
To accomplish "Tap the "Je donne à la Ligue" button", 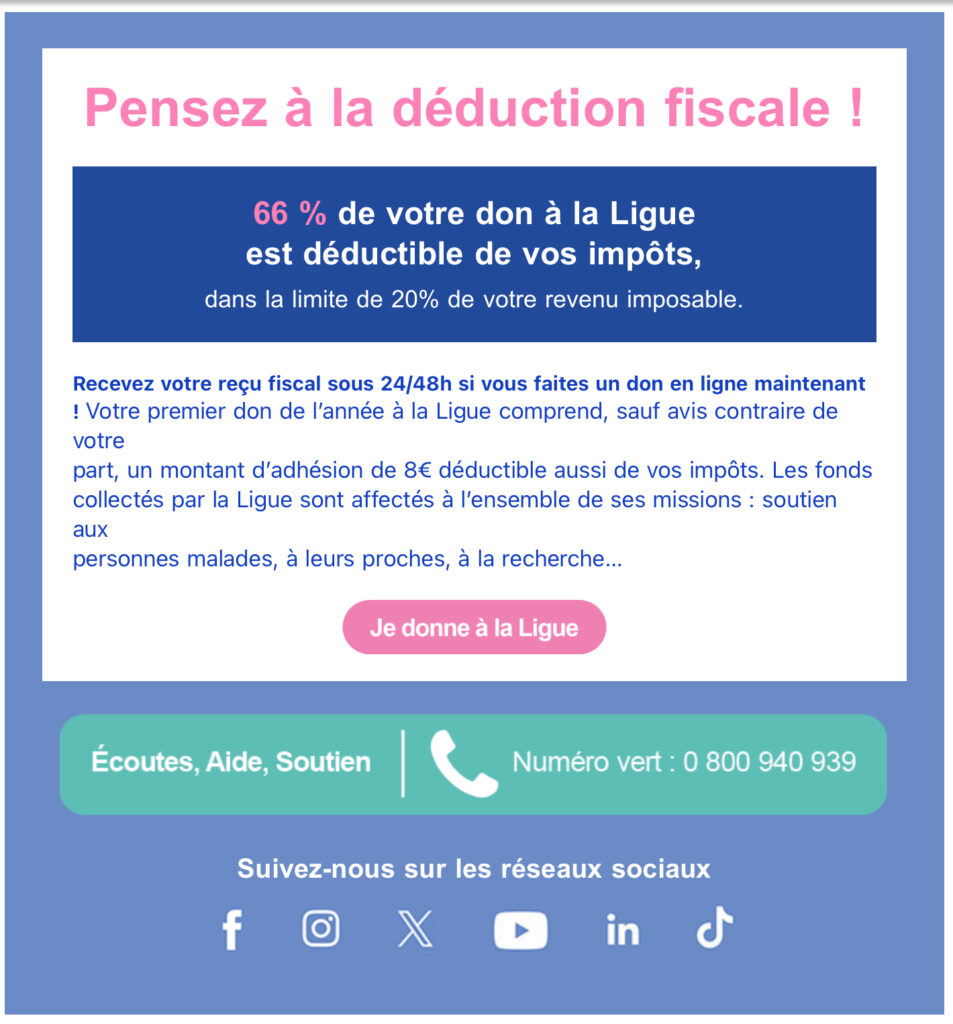I will (474, 628).
